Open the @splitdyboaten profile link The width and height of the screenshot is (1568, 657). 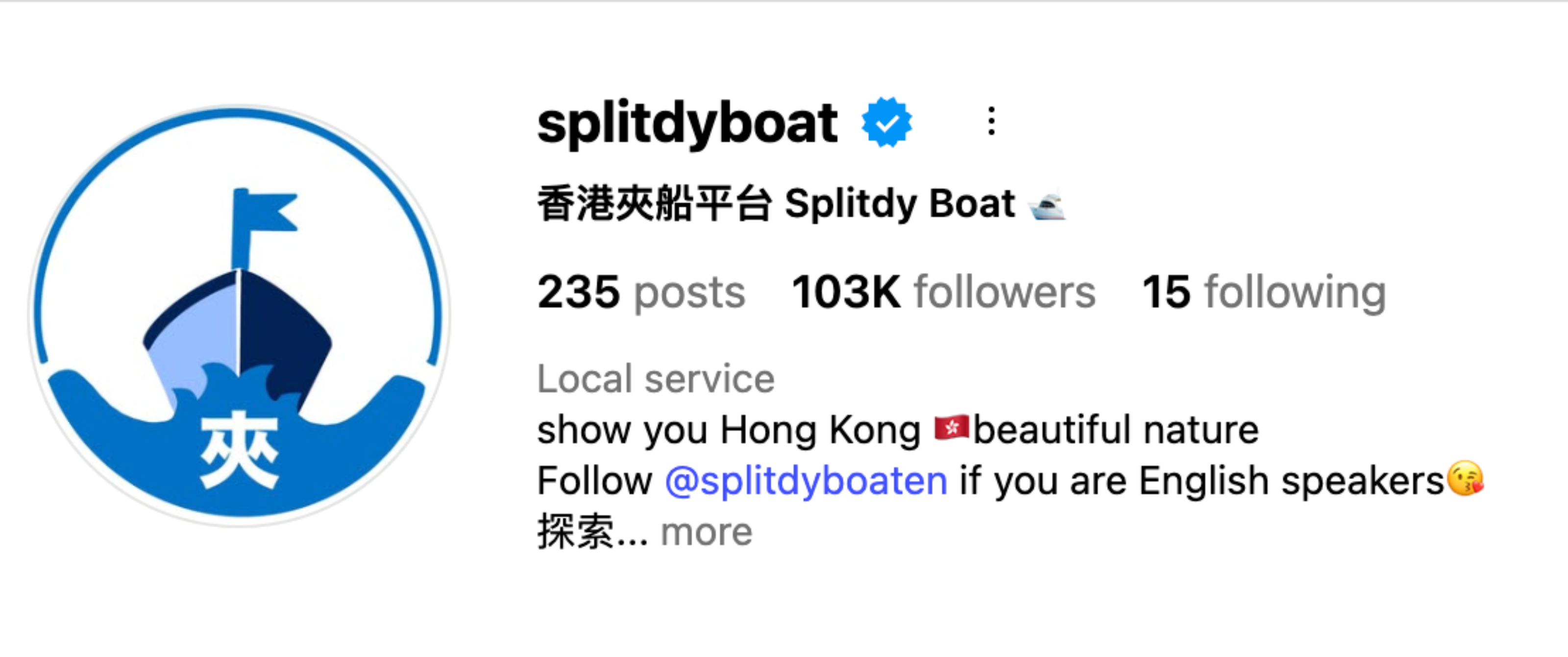coord(805,481)
